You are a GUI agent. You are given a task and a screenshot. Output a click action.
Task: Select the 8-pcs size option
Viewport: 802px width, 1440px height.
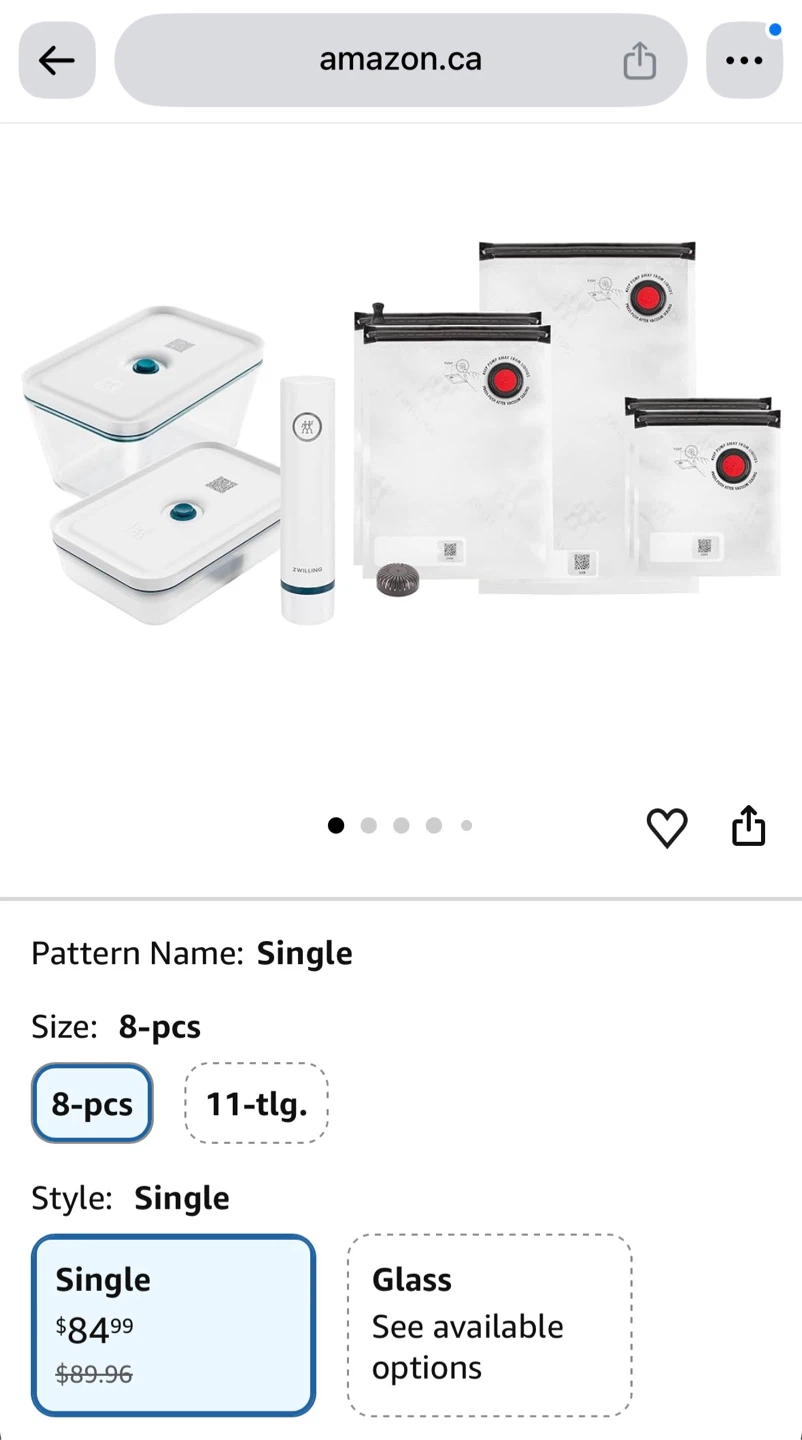[x=92, y=1103]
